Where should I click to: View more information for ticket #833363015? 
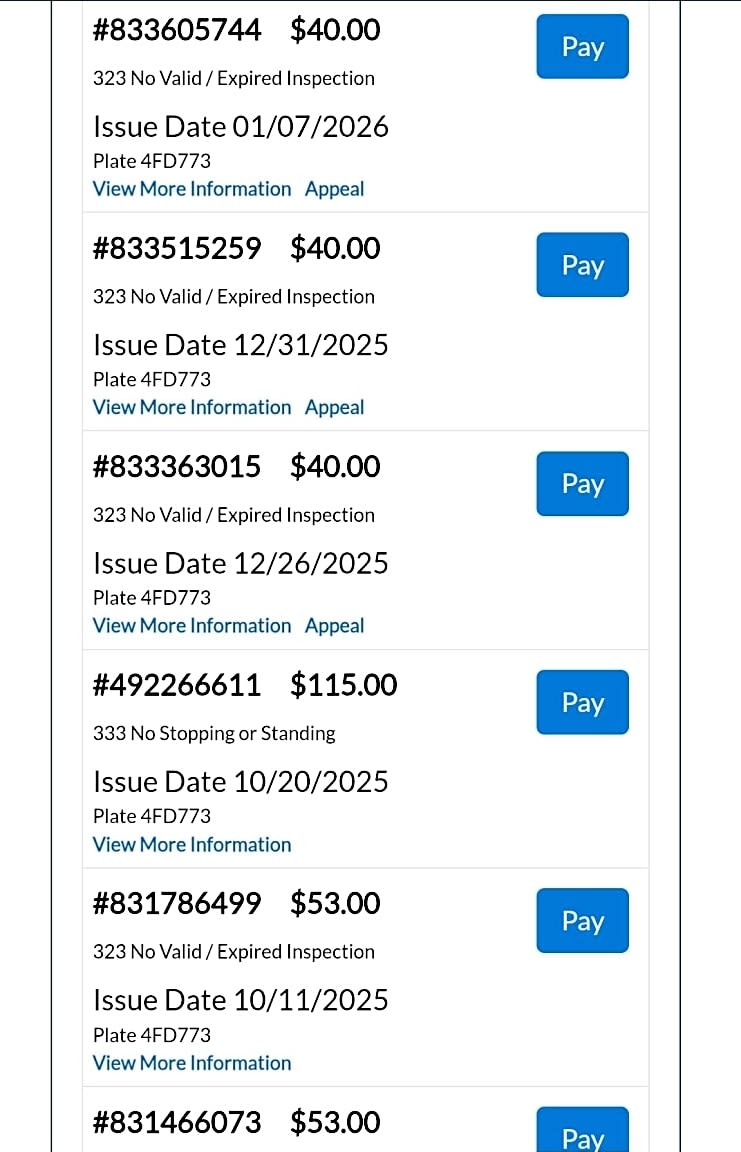pyautogui.click(x=192, y=626)
